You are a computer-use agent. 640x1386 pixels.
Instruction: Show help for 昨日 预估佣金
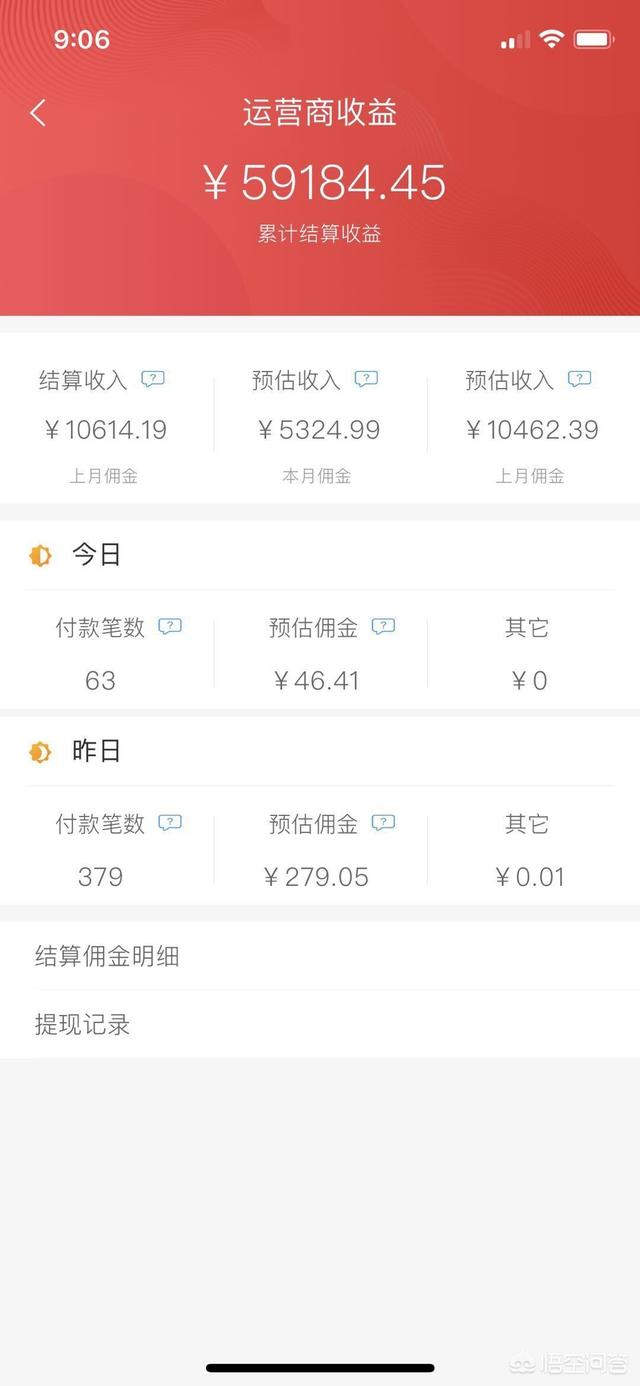tap(383, 823)
